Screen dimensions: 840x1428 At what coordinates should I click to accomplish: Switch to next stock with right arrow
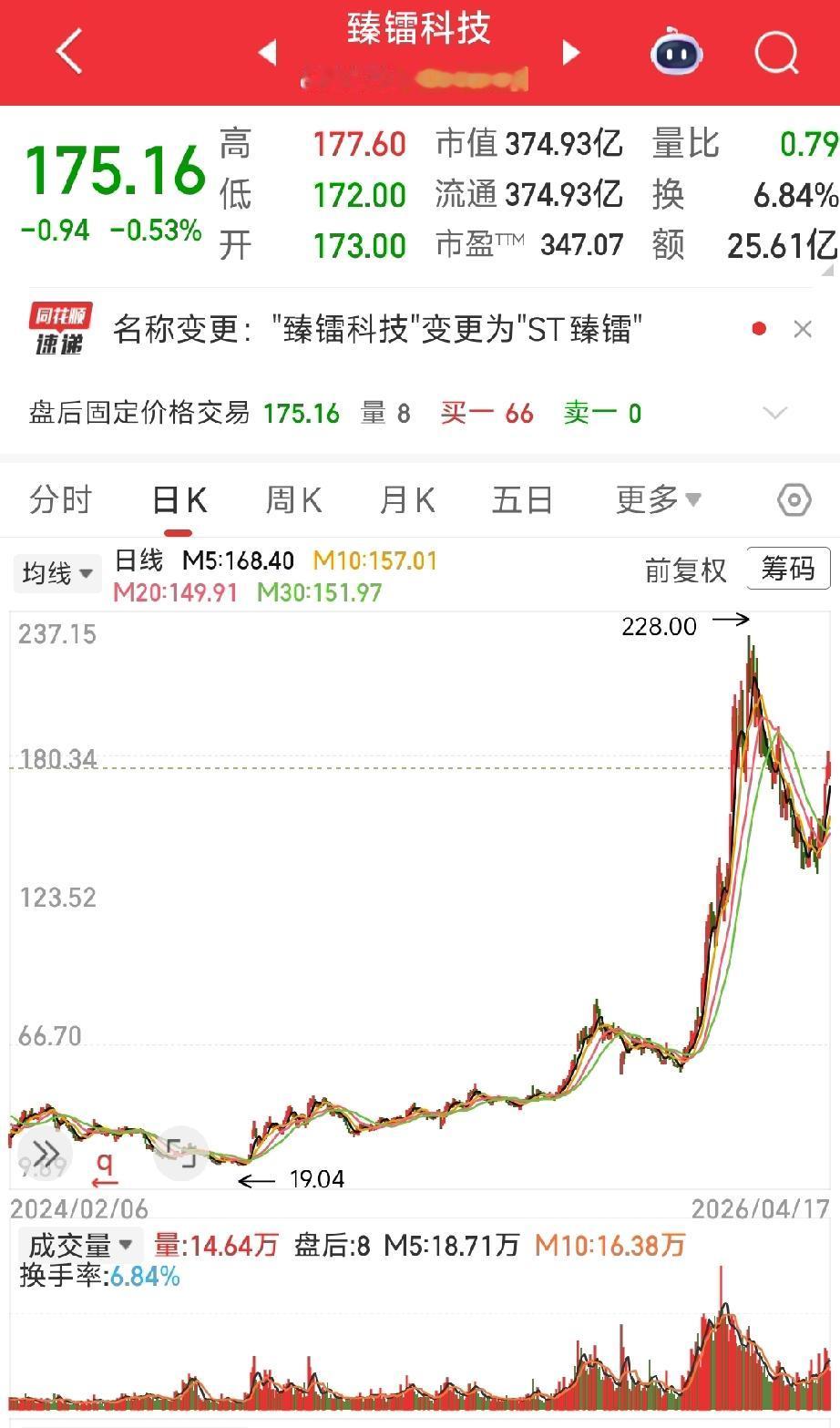click(x=570, y=53)
